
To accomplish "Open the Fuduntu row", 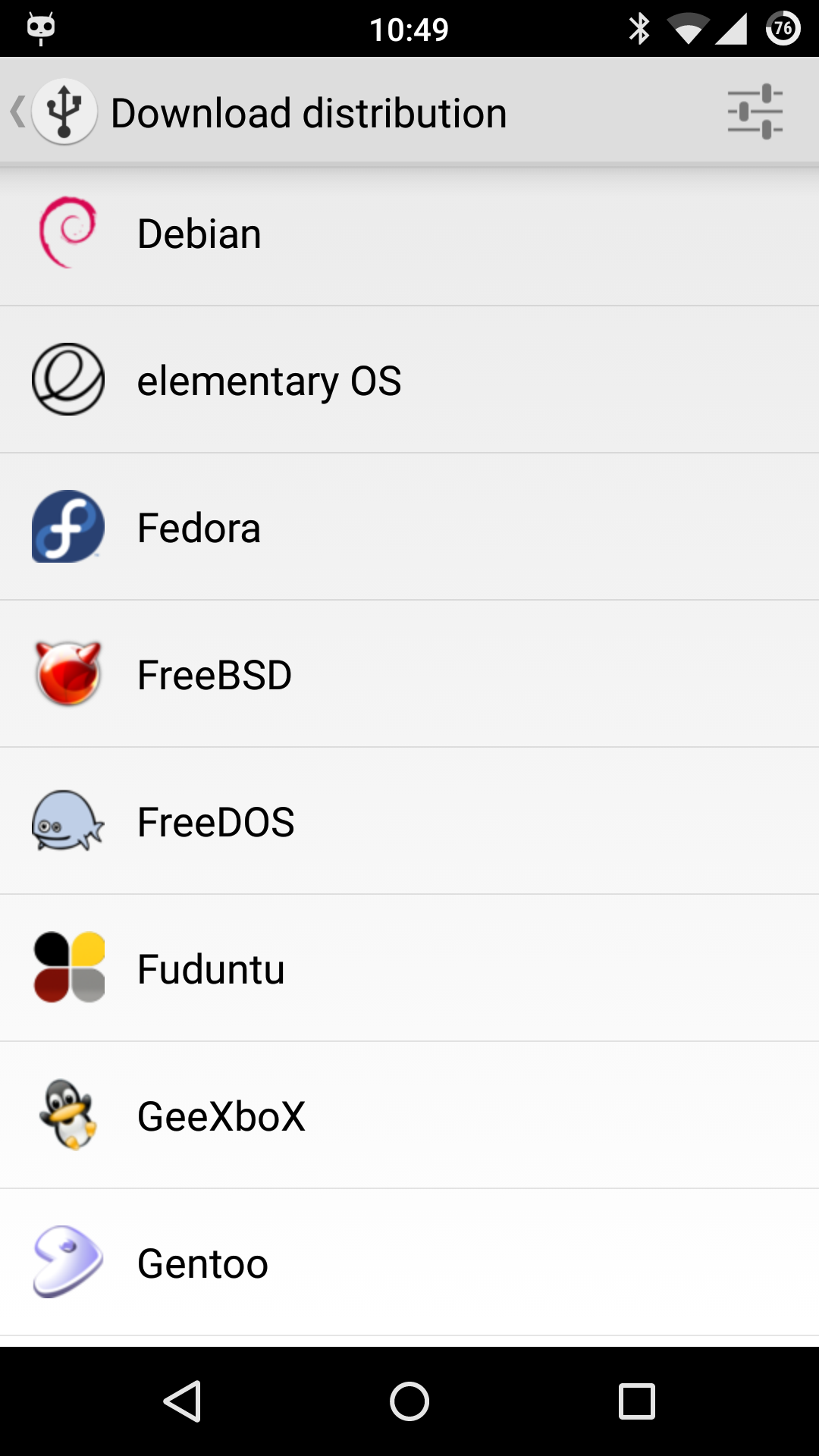I will point(409,968).
